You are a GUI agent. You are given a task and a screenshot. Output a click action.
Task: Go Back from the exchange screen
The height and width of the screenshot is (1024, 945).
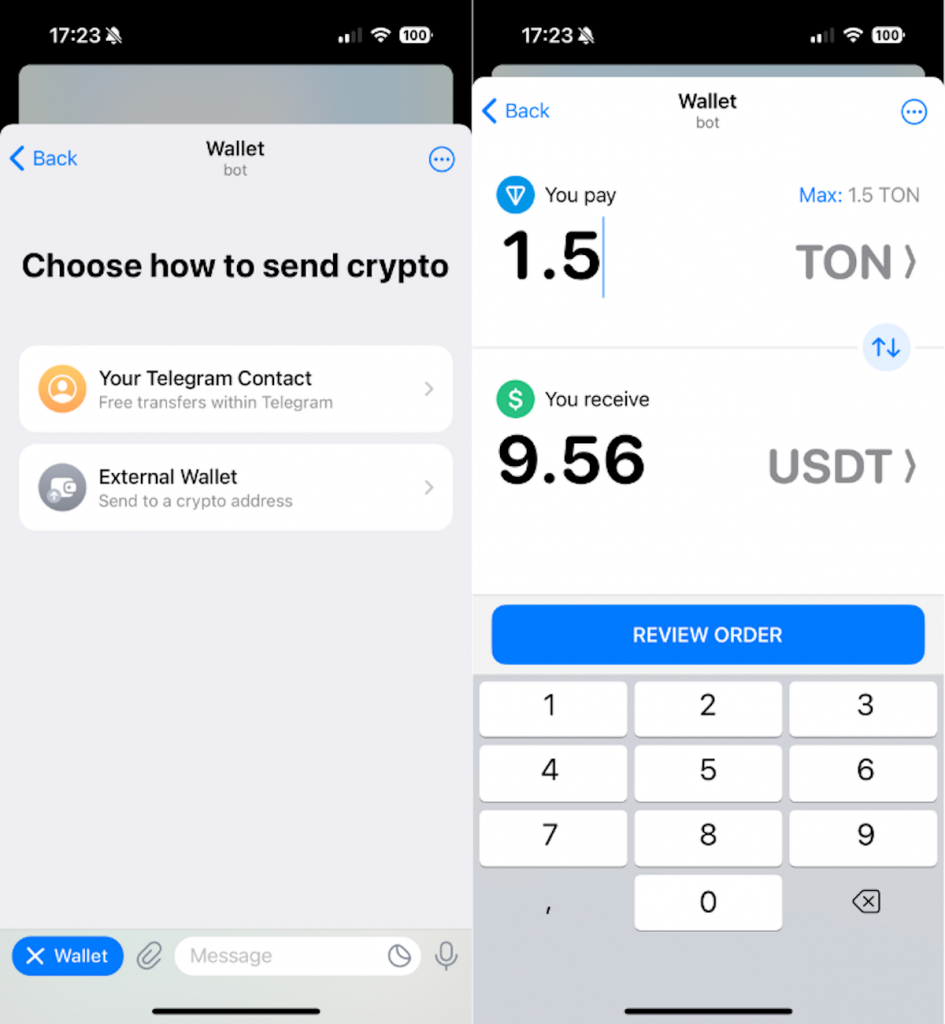(x=515, y=112)
